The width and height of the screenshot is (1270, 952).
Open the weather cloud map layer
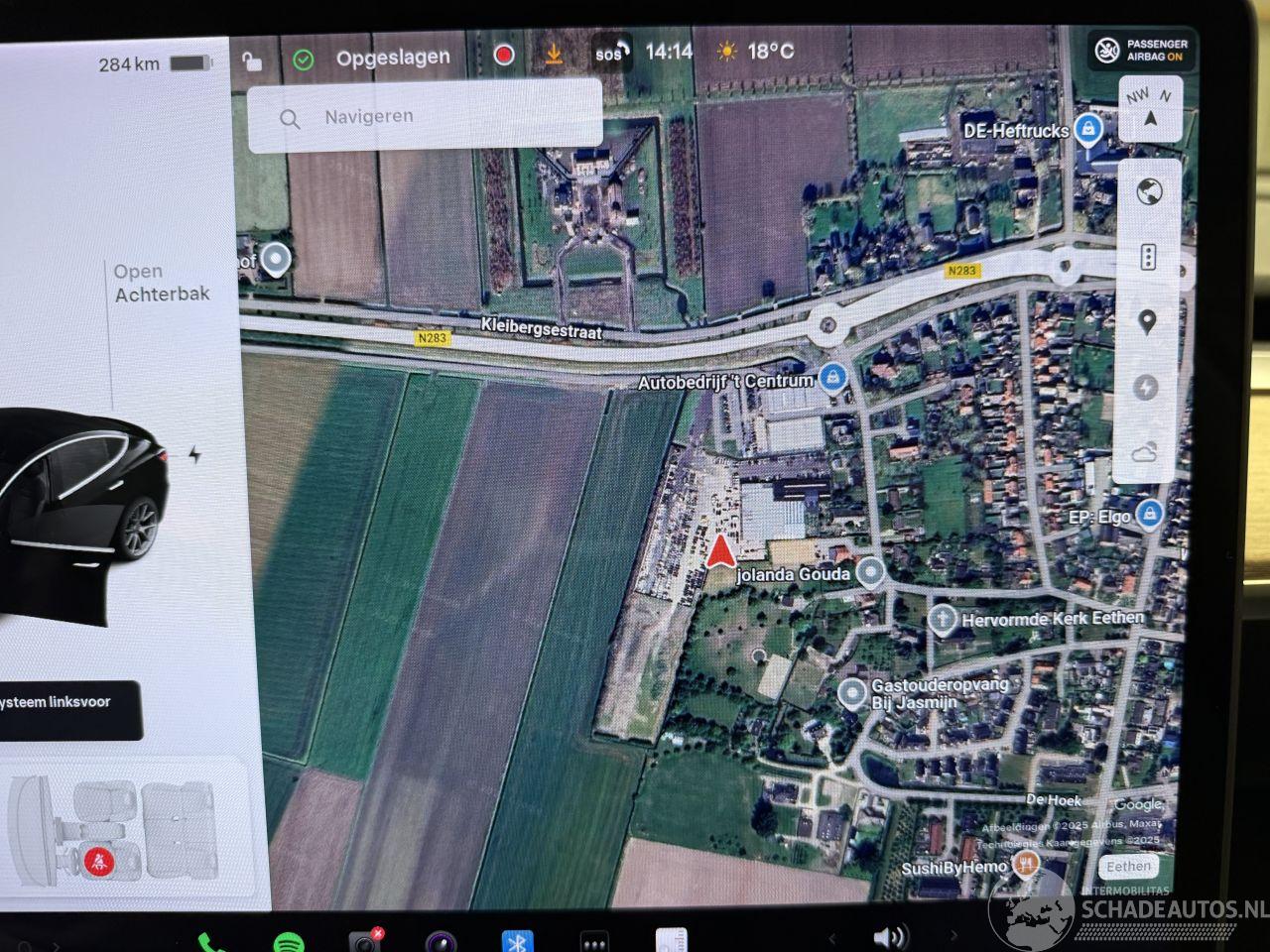tap(1144, 453)
